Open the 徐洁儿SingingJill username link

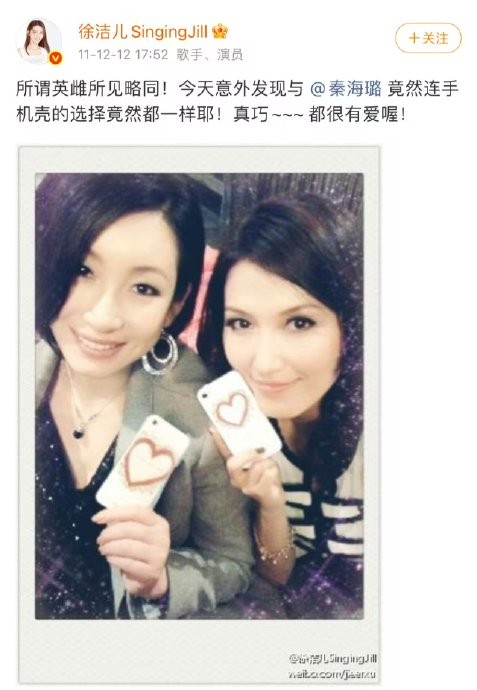tap(143, 32)
